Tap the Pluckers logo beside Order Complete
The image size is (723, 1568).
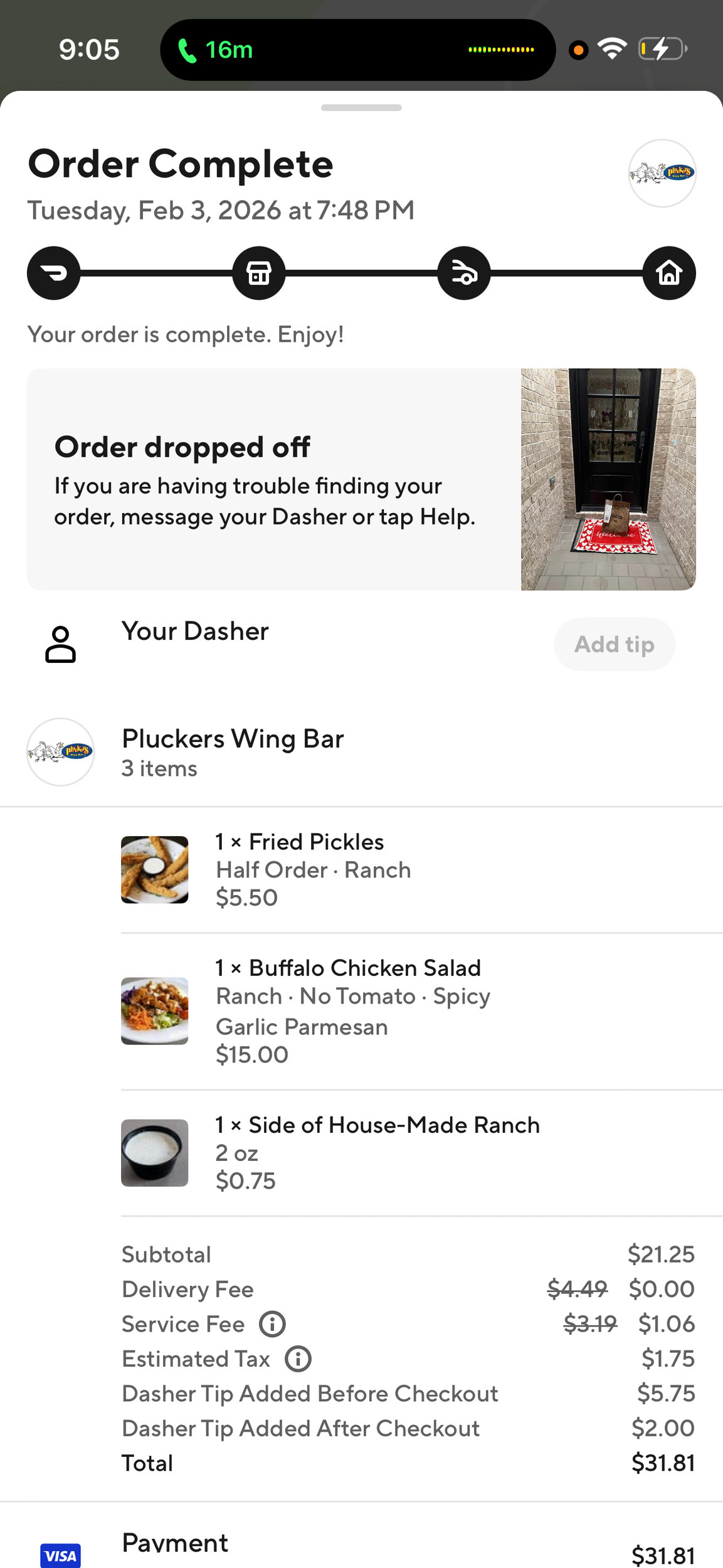click(662, 173)
